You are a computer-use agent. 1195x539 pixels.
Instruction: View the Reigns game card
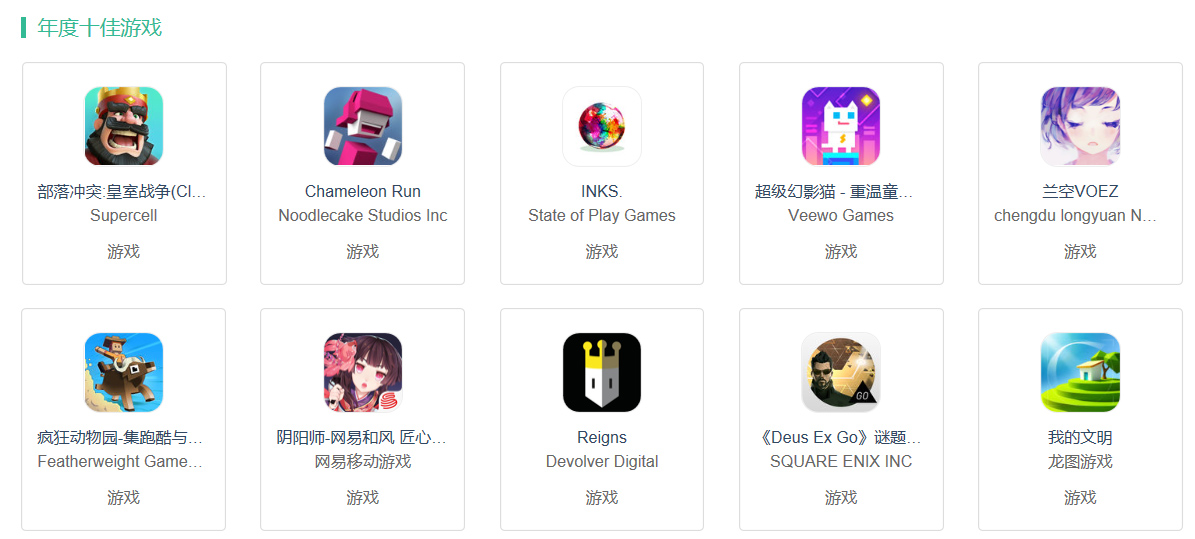pos(602,419)
